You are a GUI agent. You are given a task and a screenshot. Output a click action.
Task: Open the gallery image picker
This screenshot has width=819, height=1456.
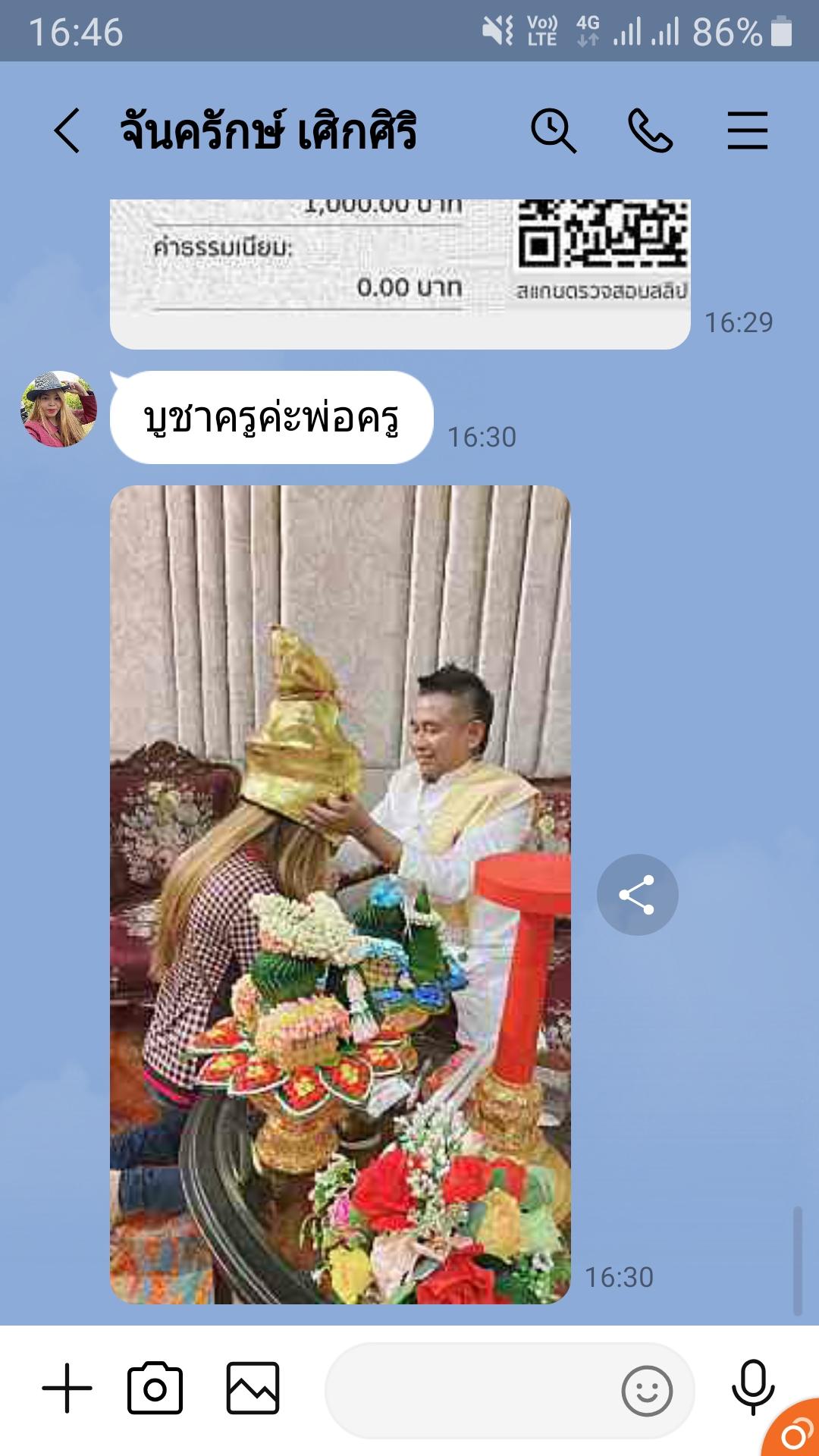(253, 1389)
